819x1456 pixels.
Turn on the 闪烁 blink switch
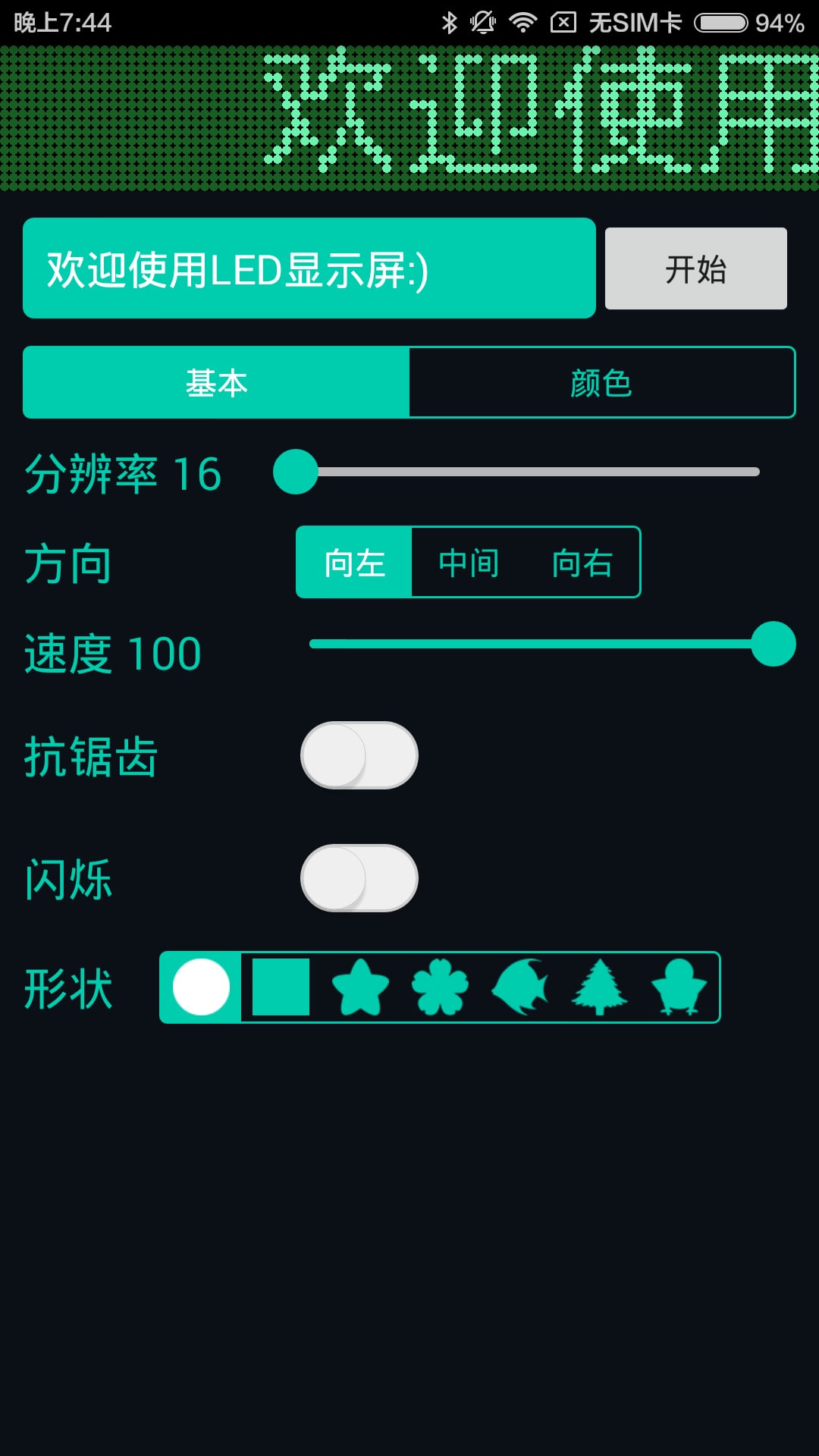(359, 878)
